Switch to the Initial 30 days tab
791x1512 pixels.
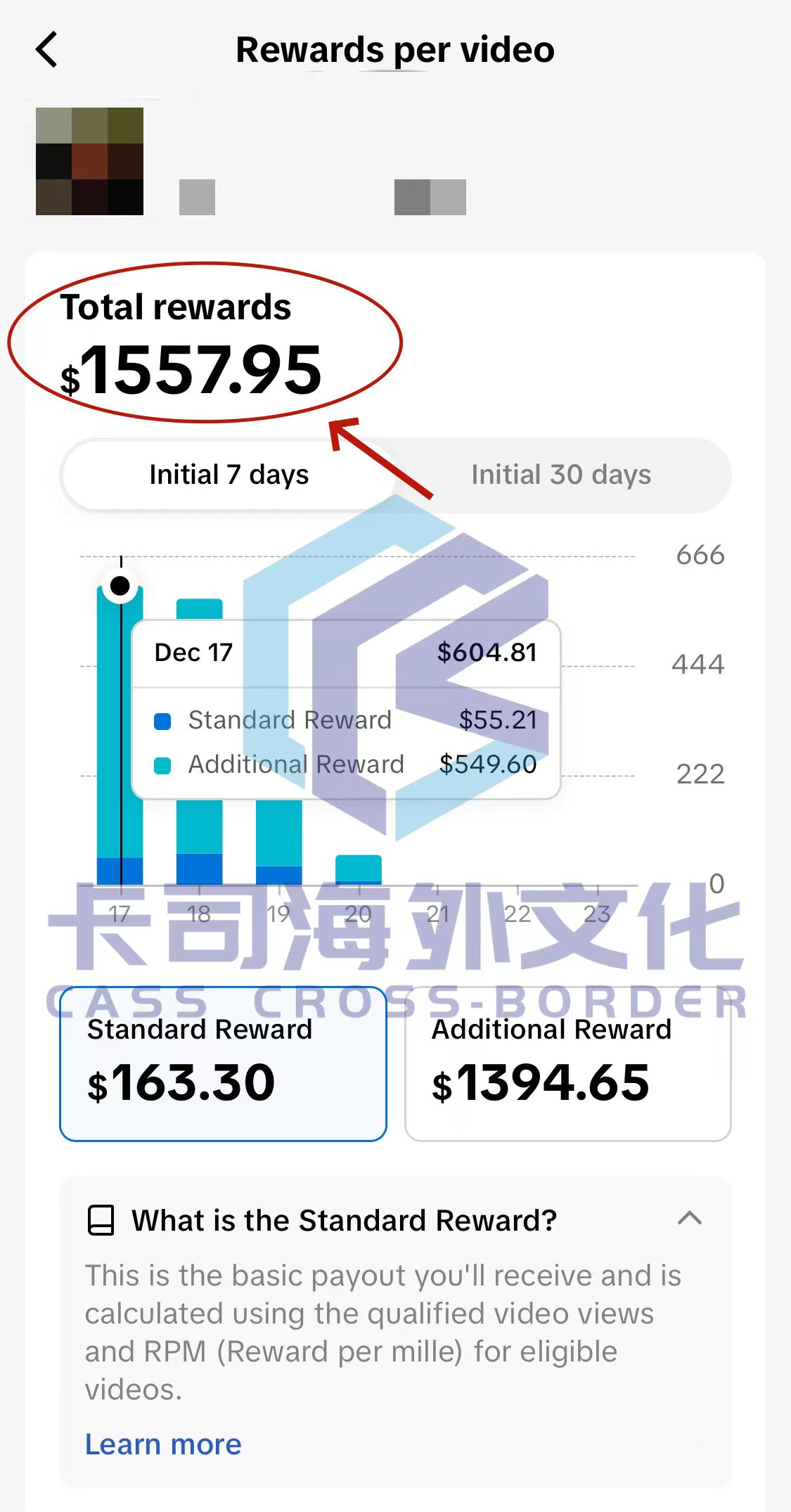[x=560, y=475]
